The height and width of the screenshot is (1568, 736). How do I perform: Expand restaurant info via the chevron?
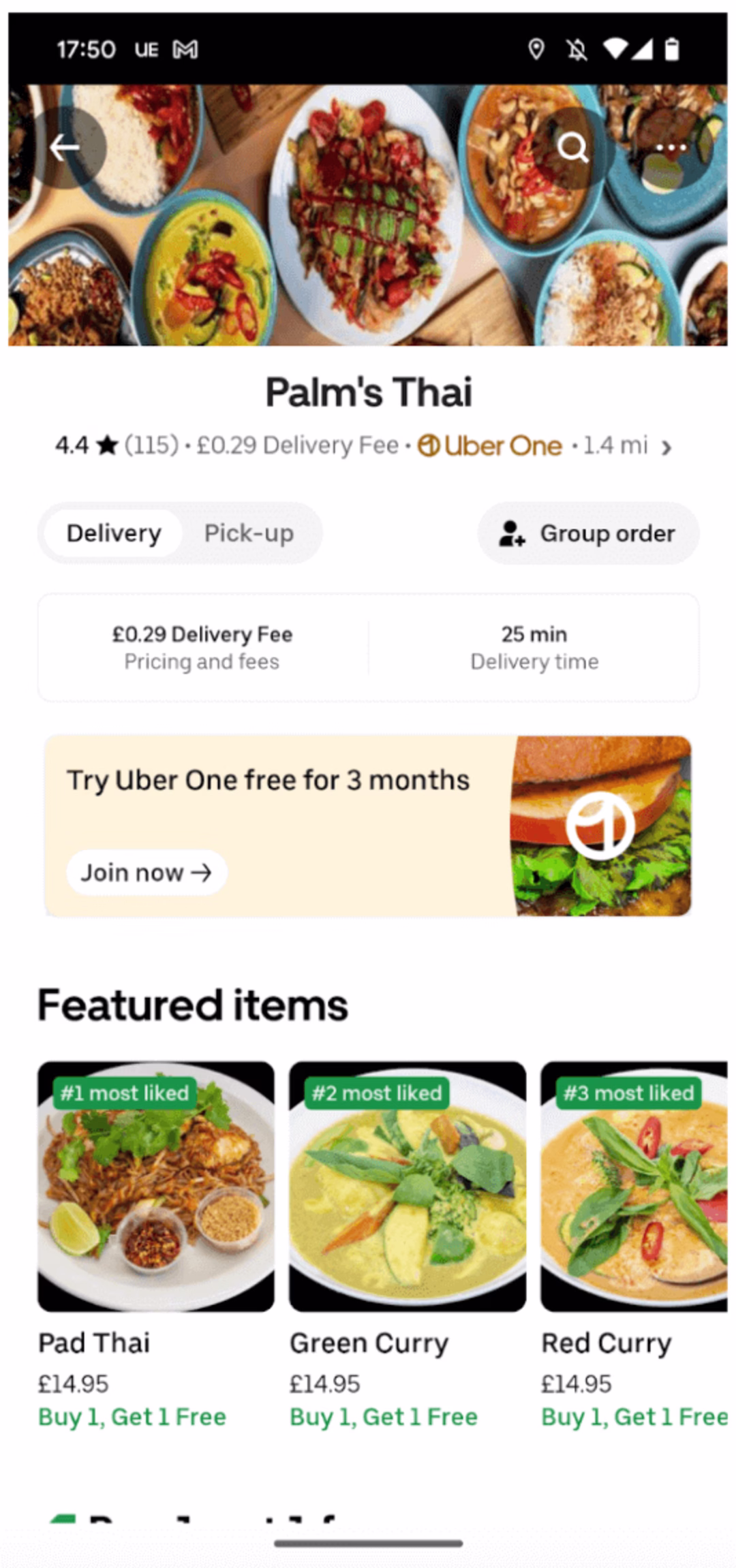point(666,448)
